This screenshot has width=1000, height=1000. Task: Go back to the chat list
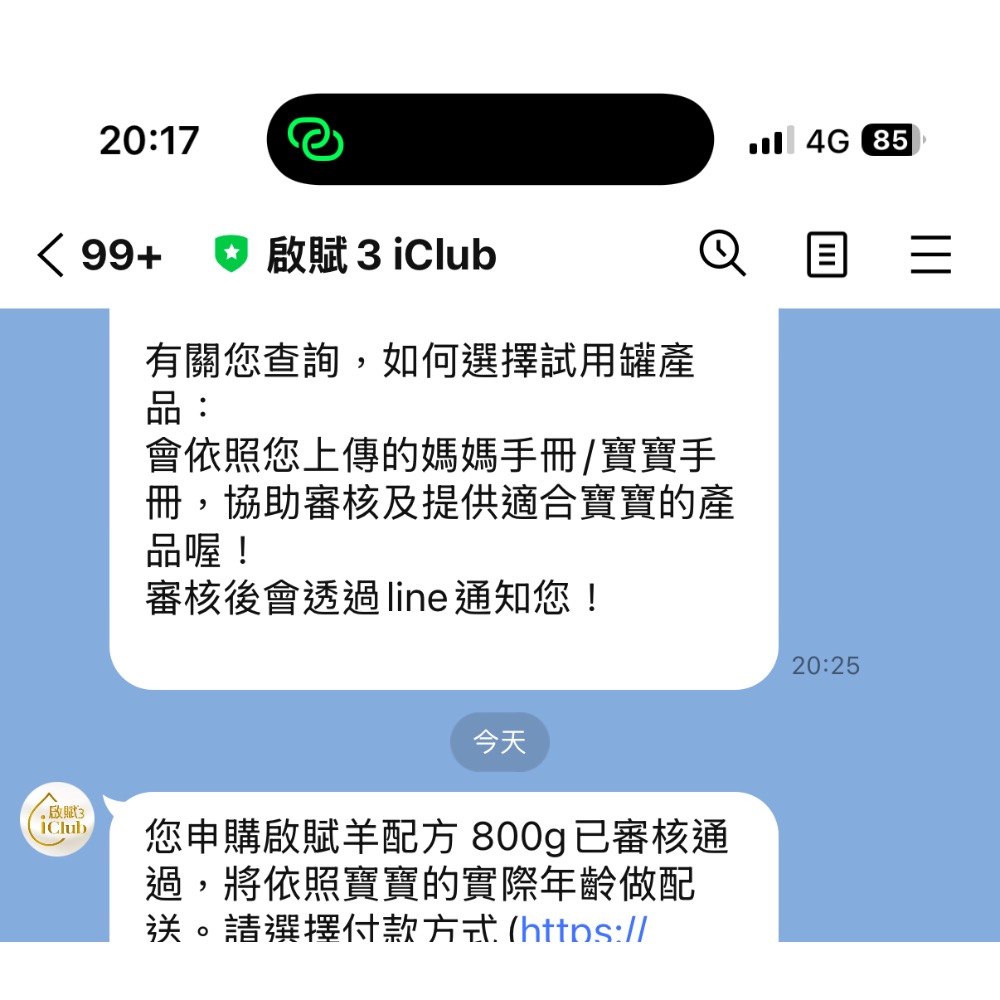coord(52,255)
